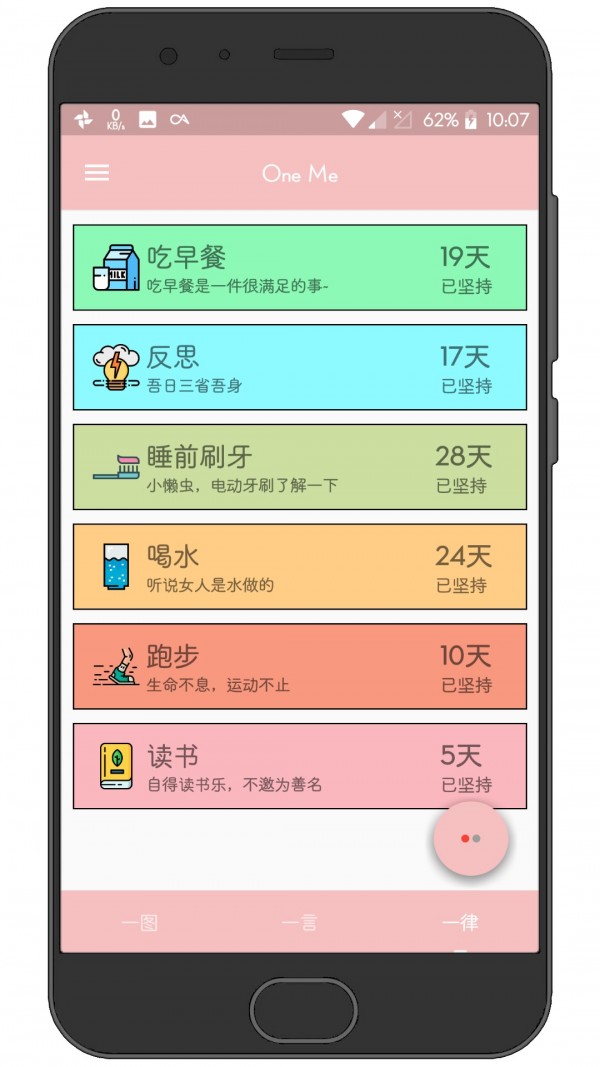This screenshot has width=600, height=1067.
Task: Select the 喝水 habit card
Action: click(299, 567)
